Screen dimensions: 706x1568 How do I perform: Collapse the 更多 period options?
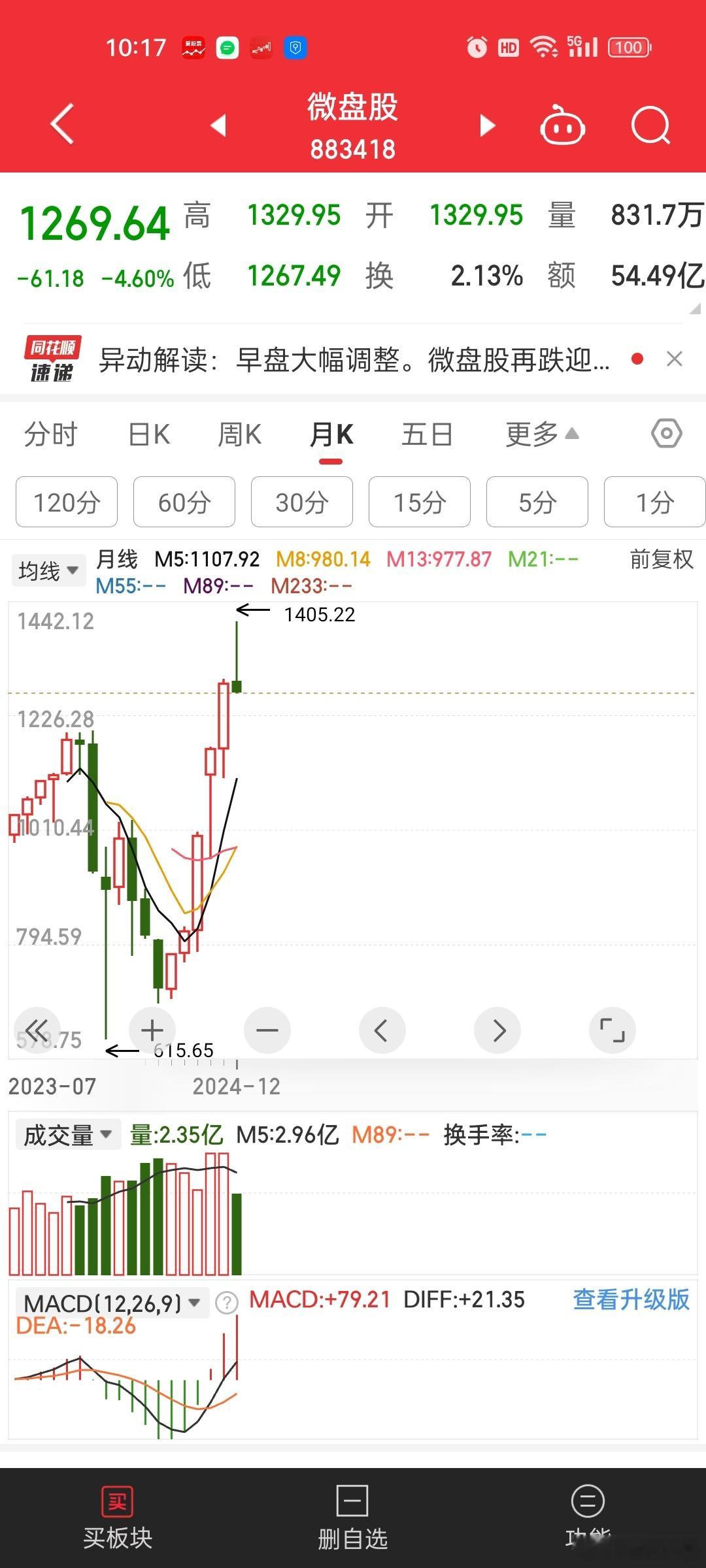(542, 434)
